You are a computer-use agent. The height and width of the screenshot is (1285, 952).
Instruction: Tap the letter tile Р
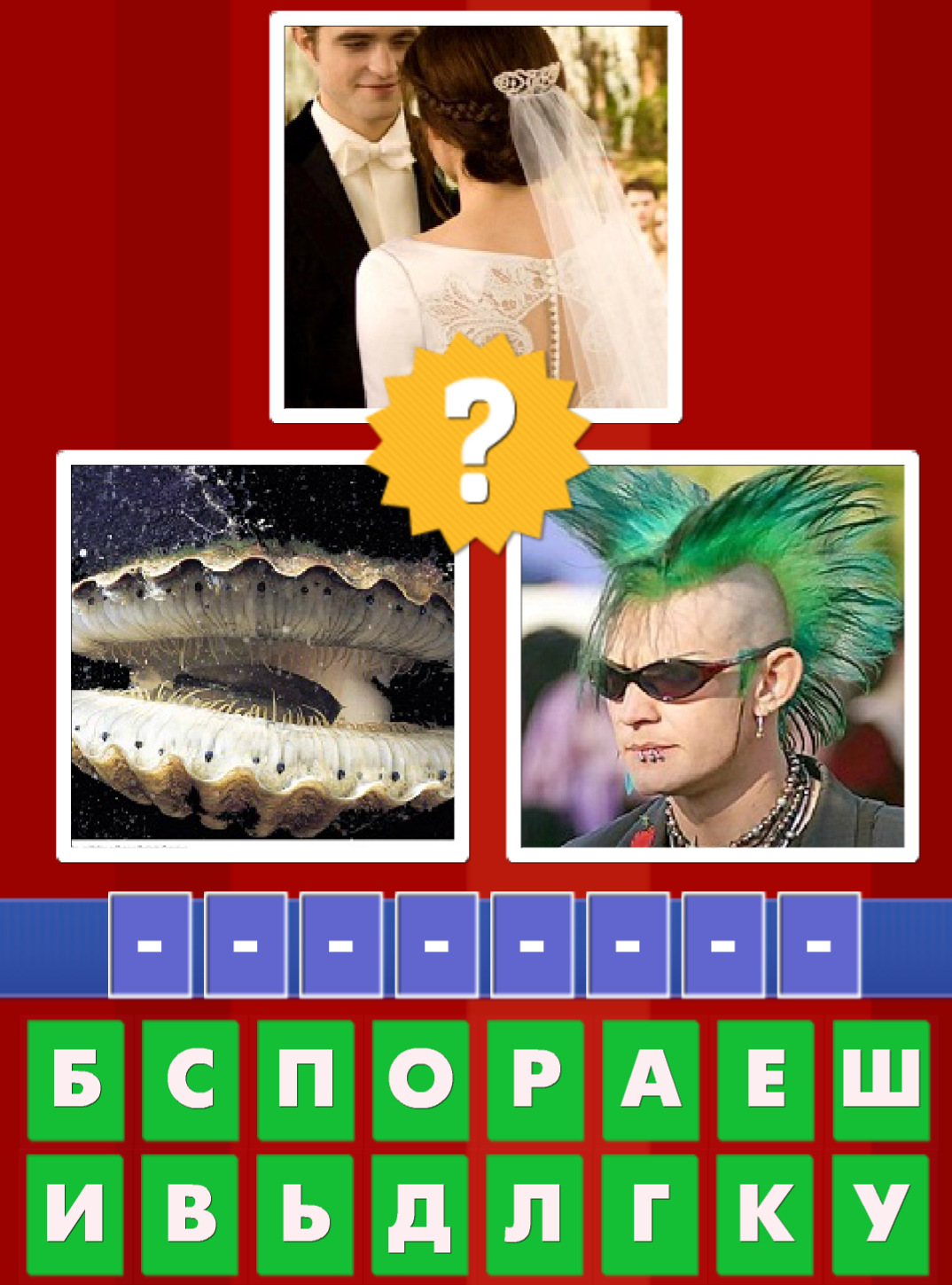pos(535,1079)
